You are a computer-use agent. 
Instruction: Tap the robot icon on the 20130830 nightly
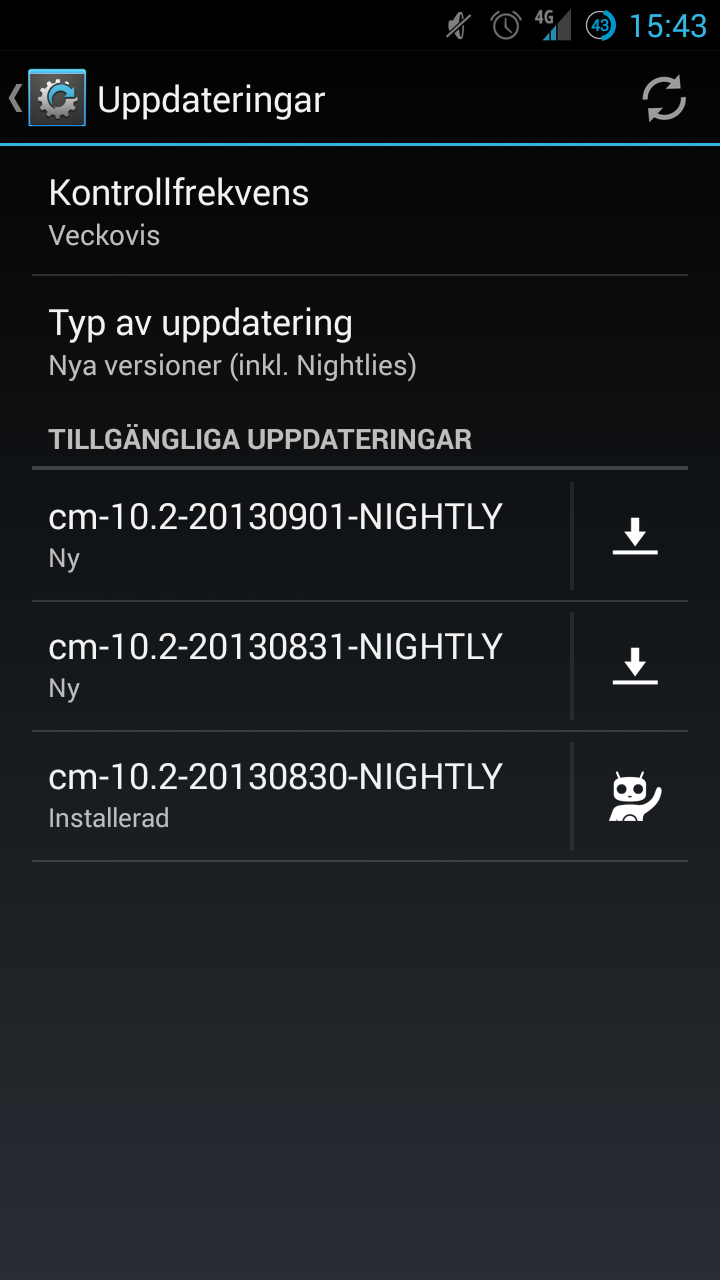pos(634,797)
